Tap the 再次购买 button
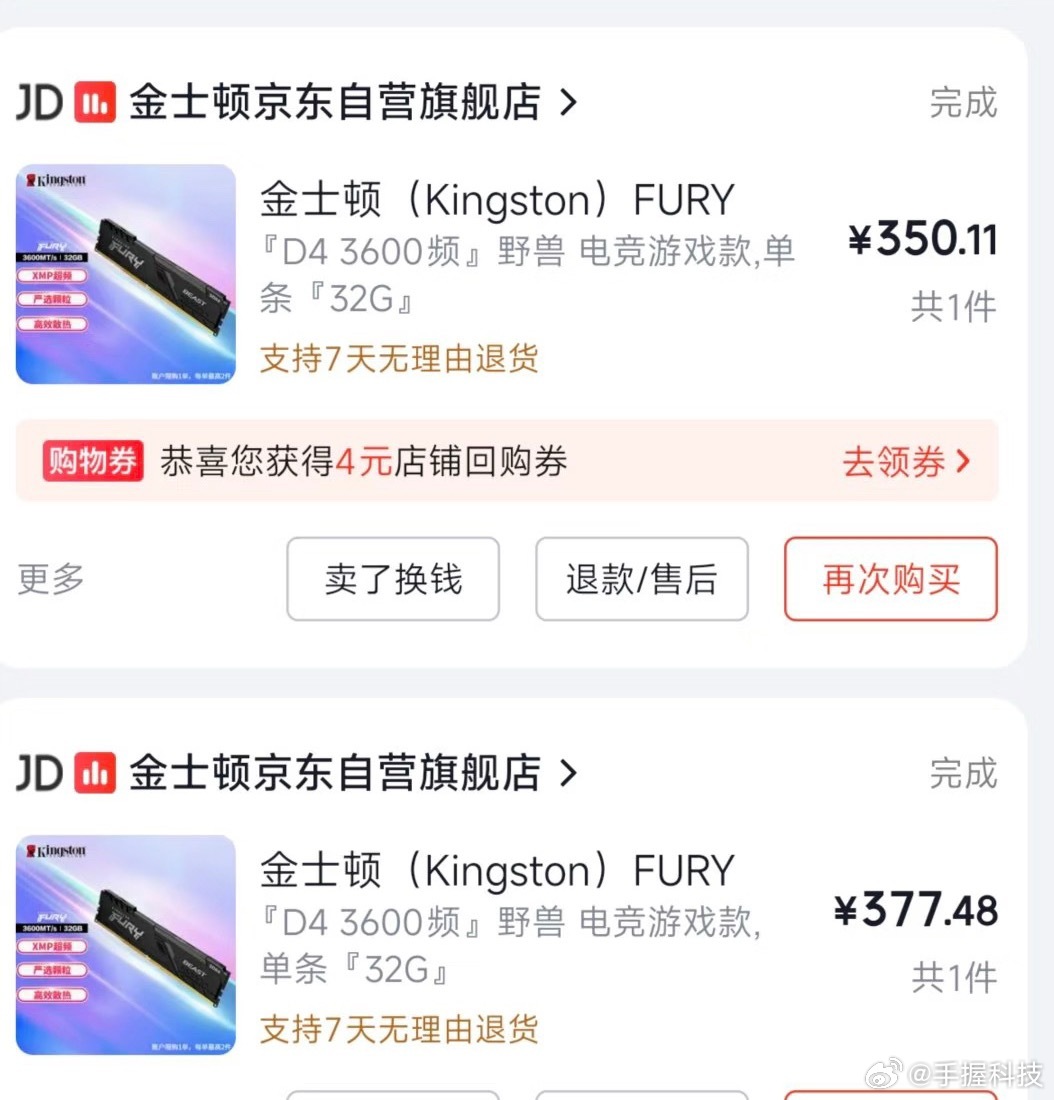Image resolution: width=1054 pixels, height=1100 pixels. pos(889,579)
